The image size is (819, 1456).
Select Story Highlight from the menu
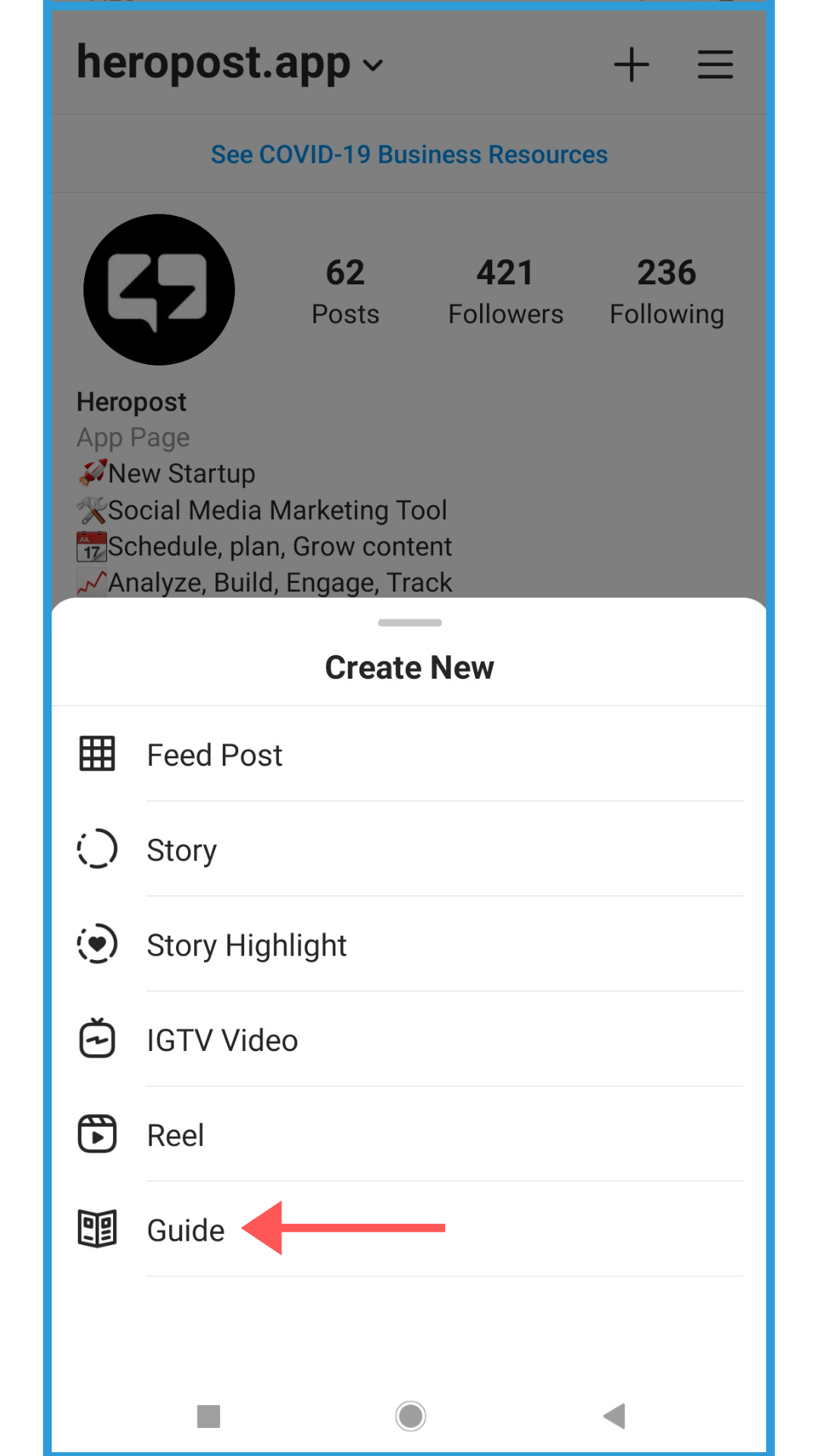246,945
